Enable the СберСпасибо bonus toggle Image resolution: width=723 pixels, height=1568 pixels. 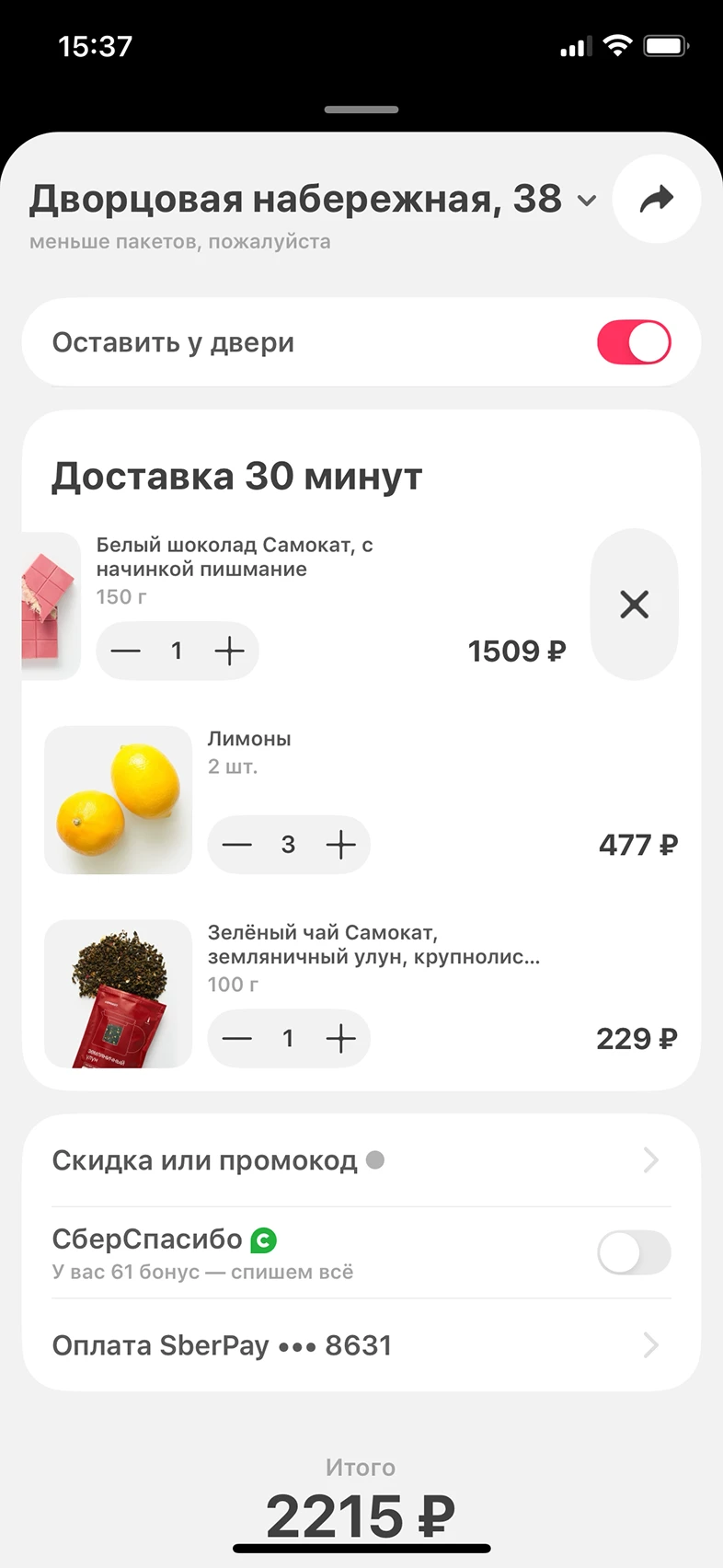coord(634,1252)
